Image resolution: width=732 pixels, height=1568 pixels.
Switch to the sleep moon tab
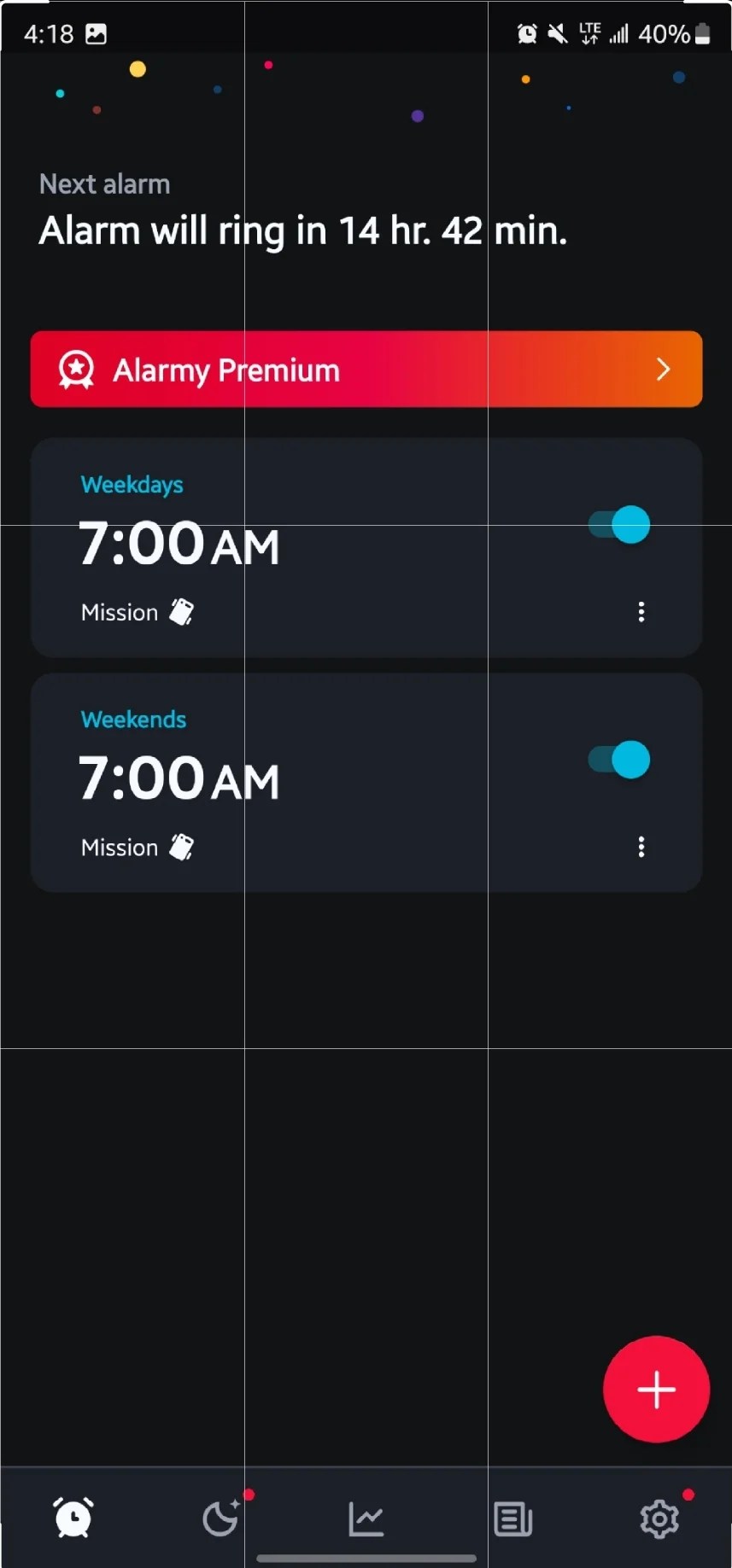point(220,1518)
